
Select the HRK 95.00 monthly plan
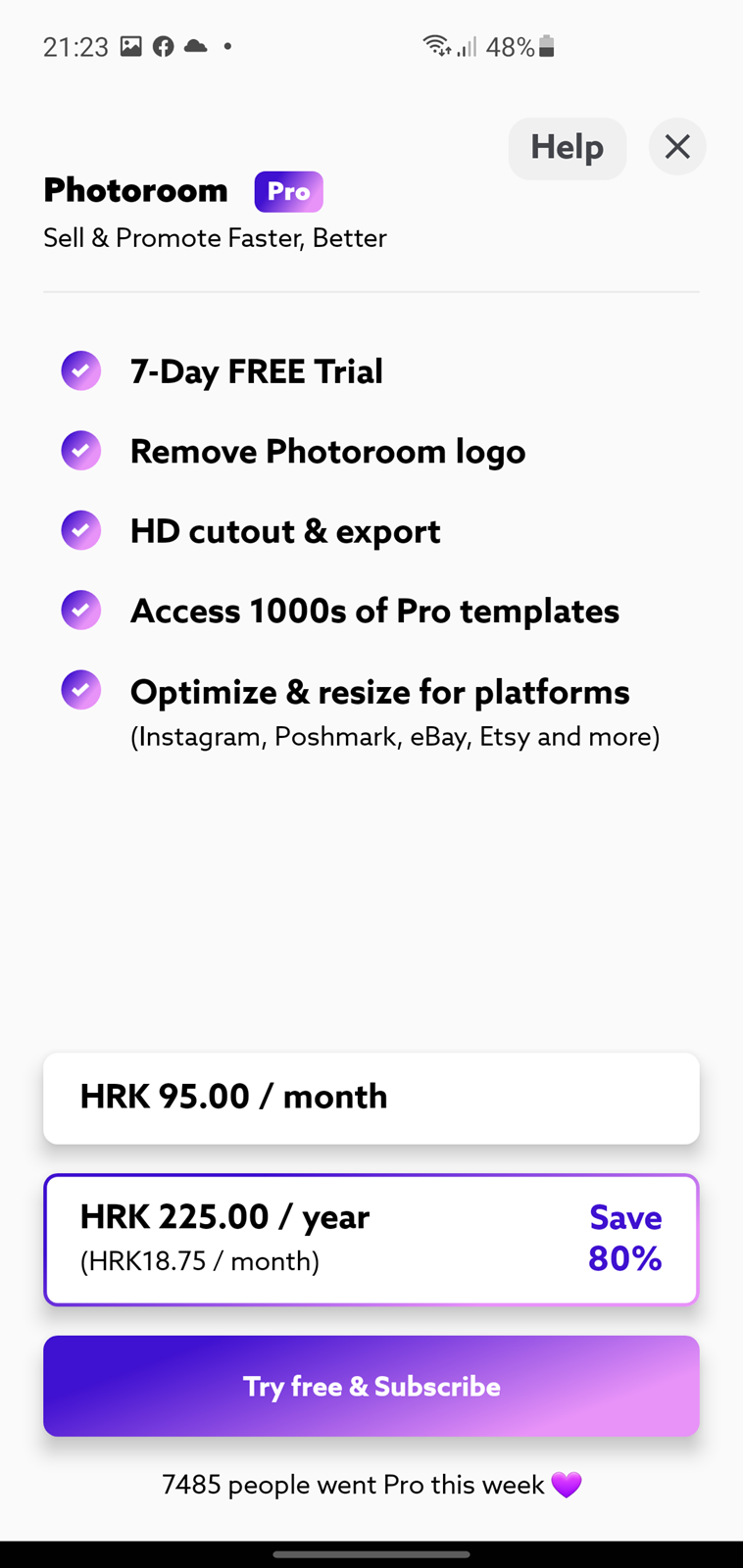pyautogui.click(x=371, y=1098)
